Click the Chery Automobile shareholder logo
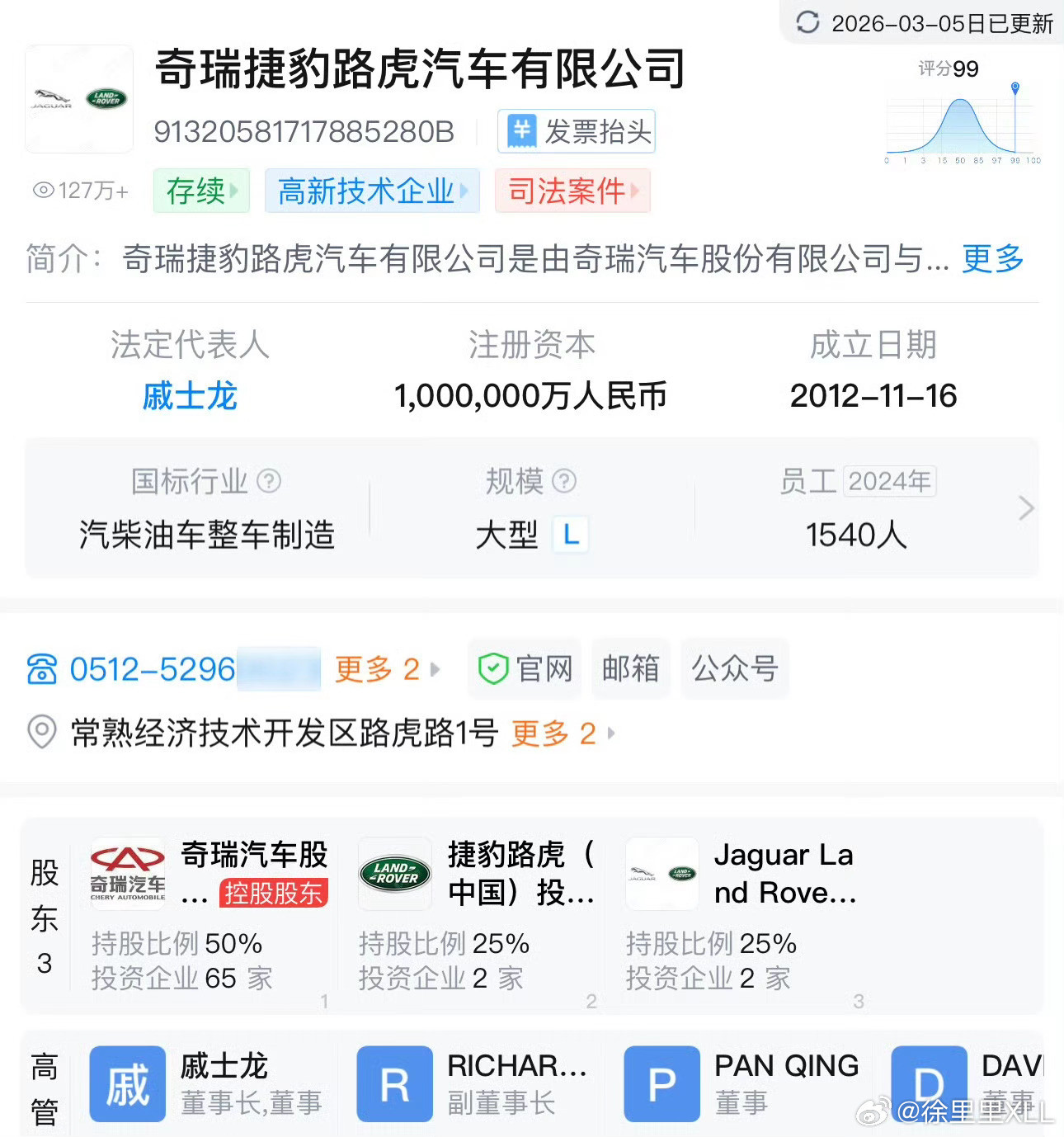This screenshot has width=1064, height=1137. (x=127, y=874)
